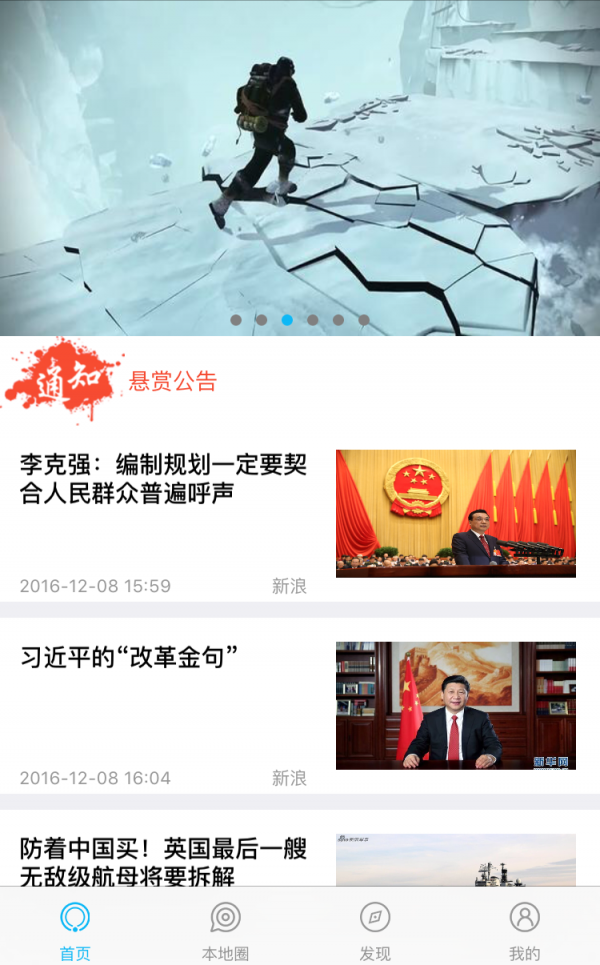Open the 英国最后一艘航母 news story
The width and height of the screenshot is (600, 965).
coord(163,861)
